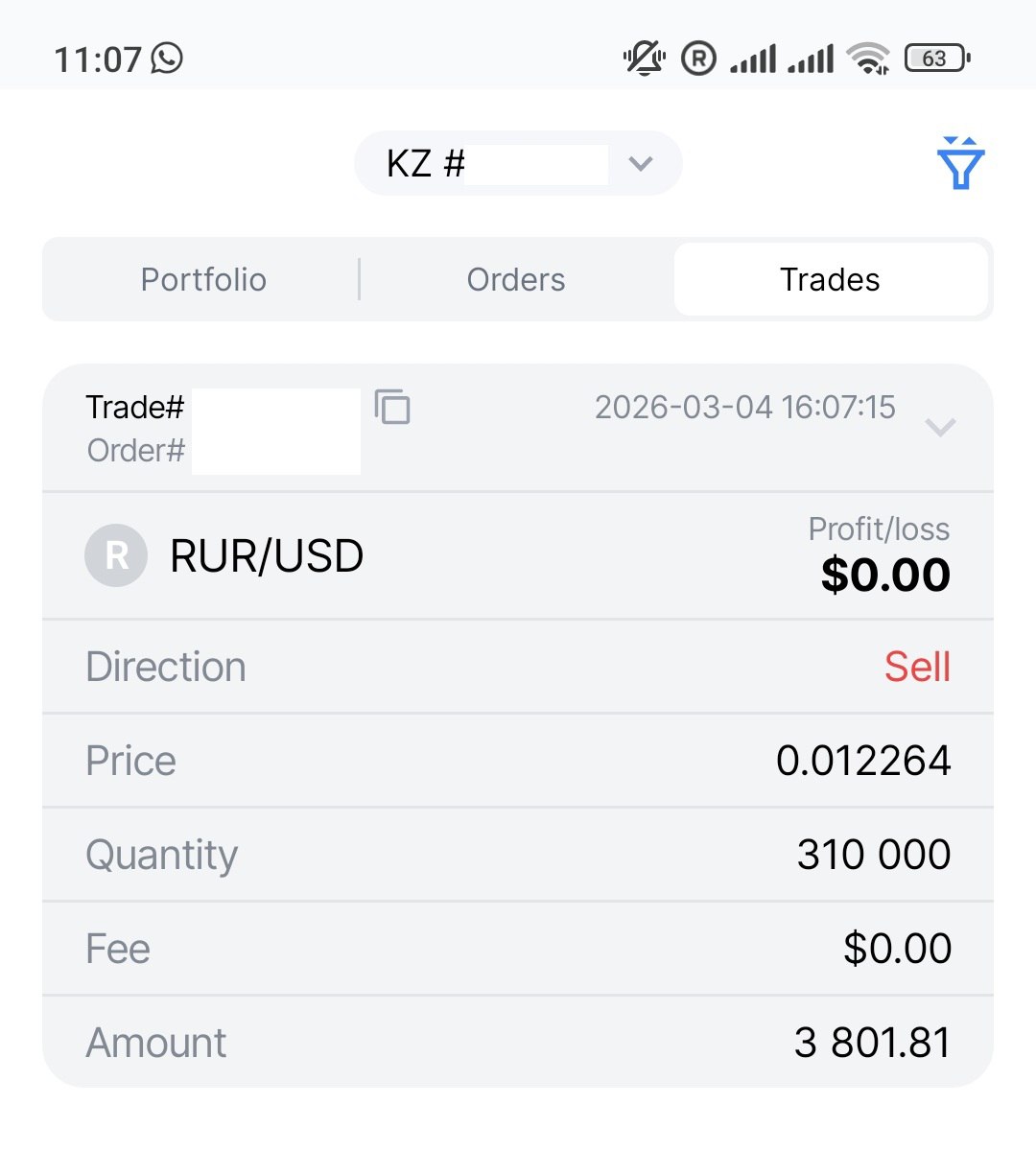Switch to the Portfolio tab
1036x1152 pixels.
click(x=203, y=280)
